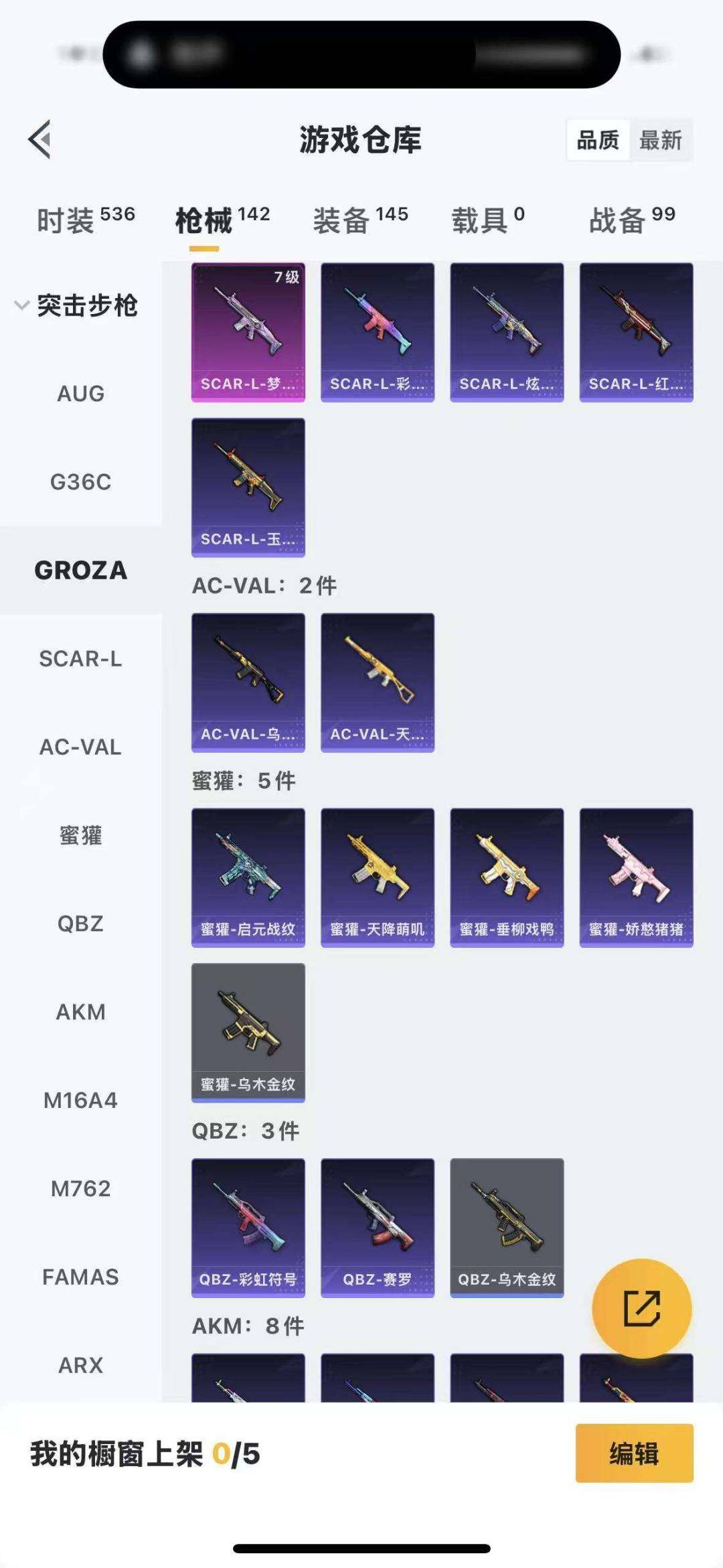Open the level 7 SCAR-L-梦 skin
The image size is (723, 1568).
point(248,332)
